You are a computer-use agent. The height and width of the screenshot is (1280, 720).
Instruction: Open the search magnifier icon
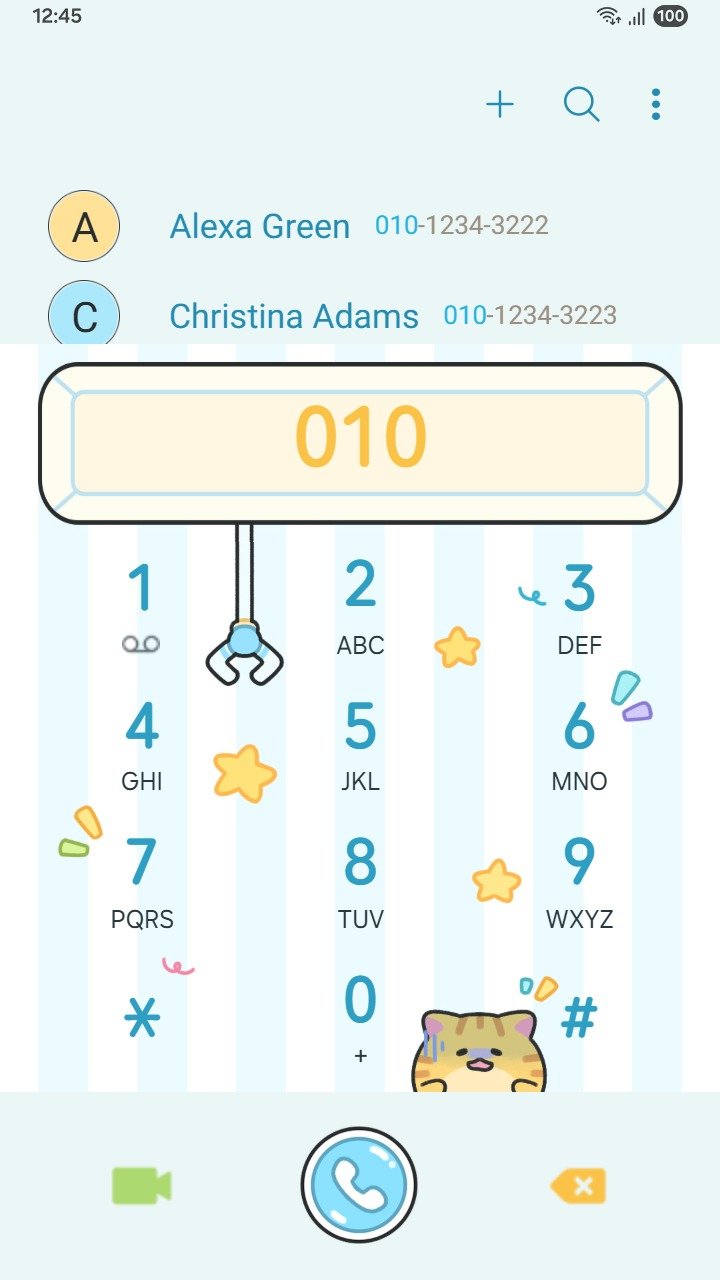pyautogui.click(x=581, y=104)
